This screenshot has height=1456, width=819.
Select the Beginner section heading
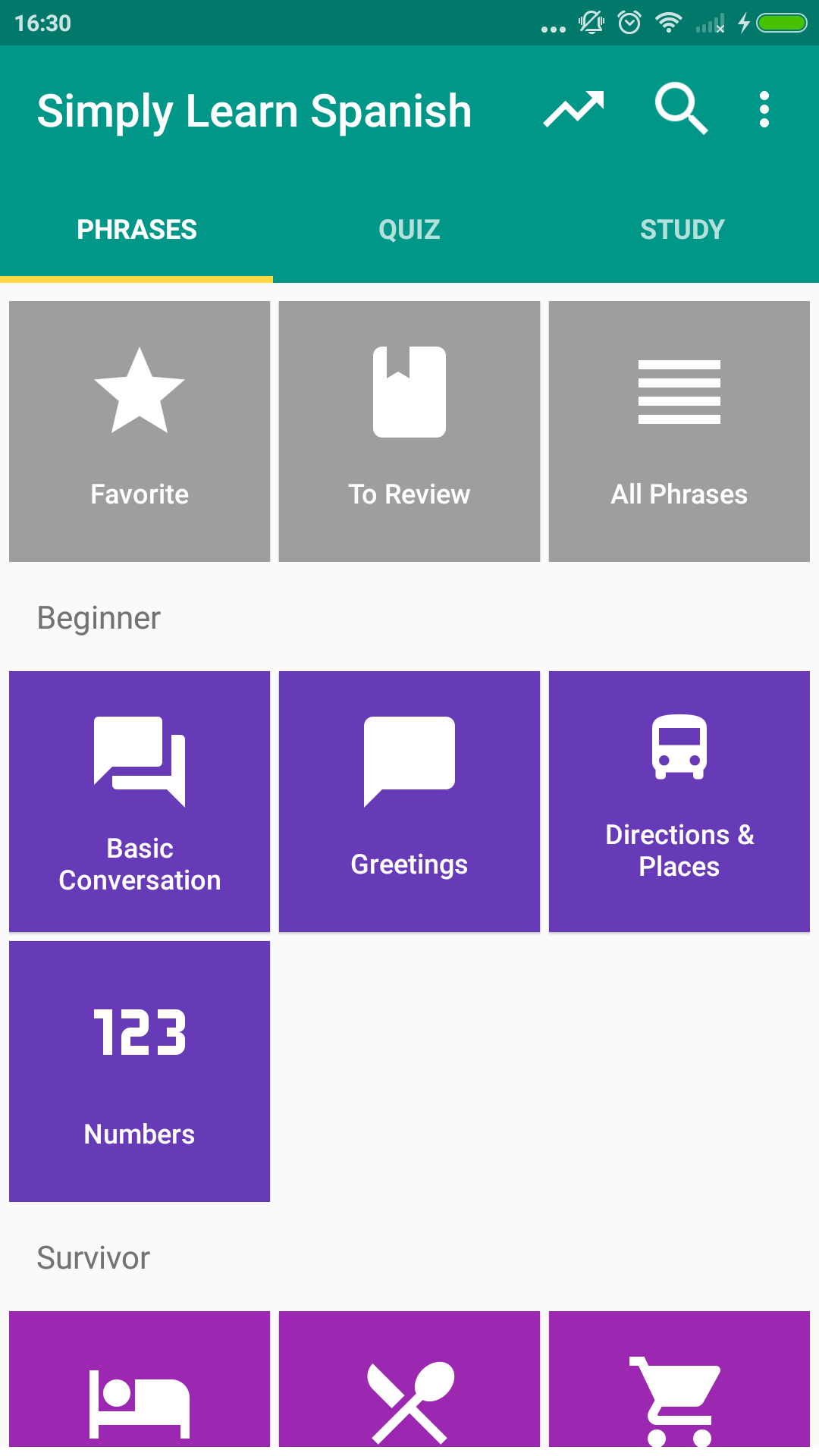(99, 618)
